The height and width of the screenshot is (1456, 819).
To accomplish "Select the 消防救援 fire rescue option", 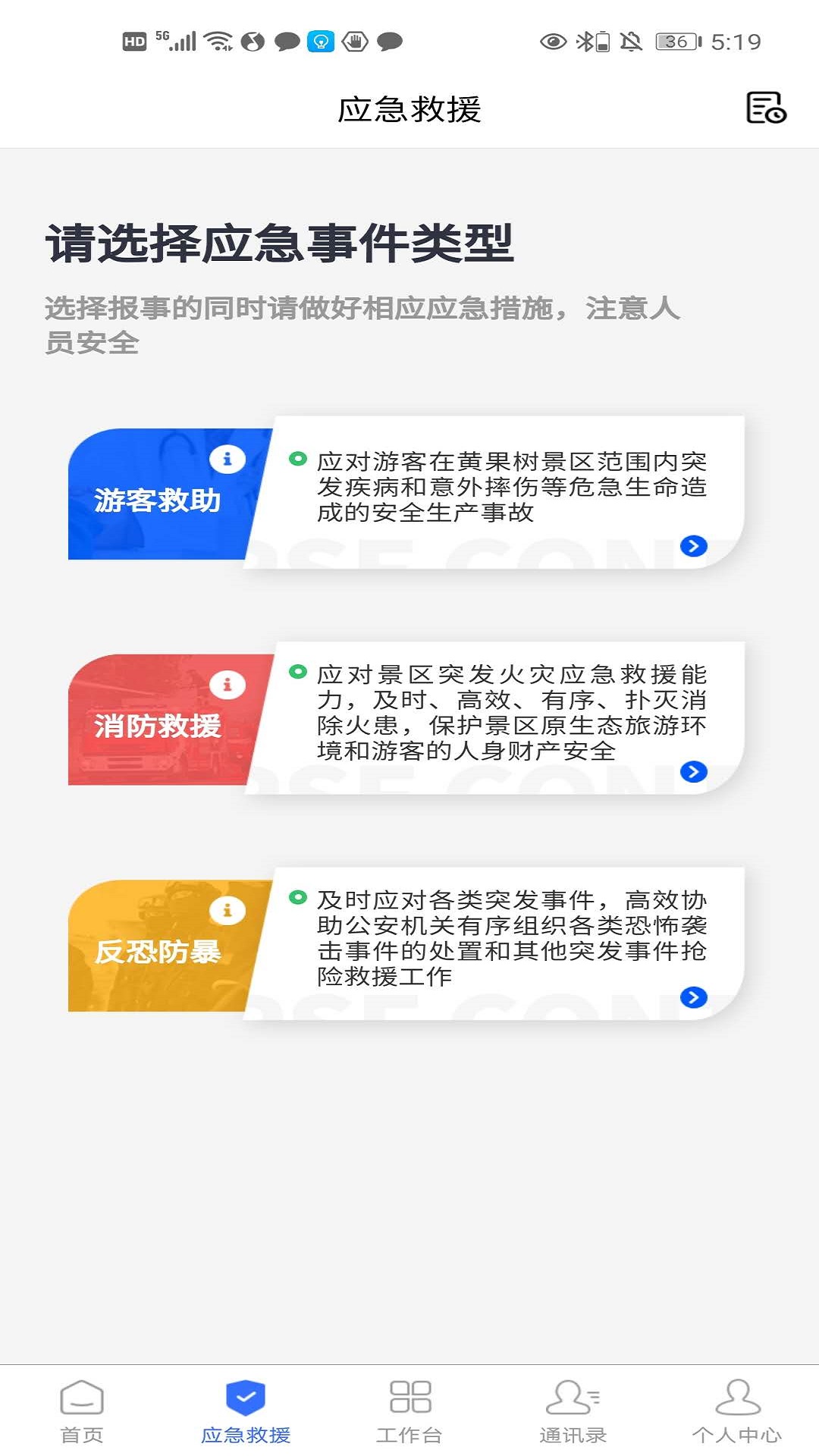I will [x=159, y=726].
